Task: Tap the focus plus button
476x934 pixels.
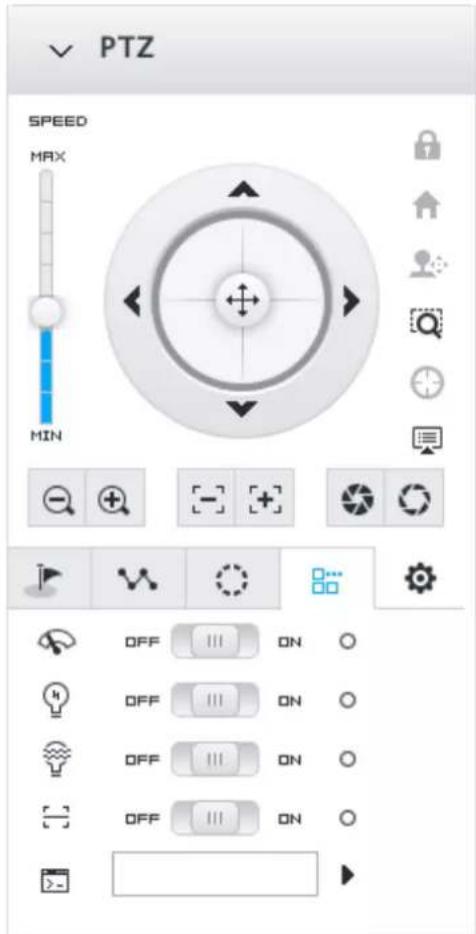Action: (x=265, y=497)
